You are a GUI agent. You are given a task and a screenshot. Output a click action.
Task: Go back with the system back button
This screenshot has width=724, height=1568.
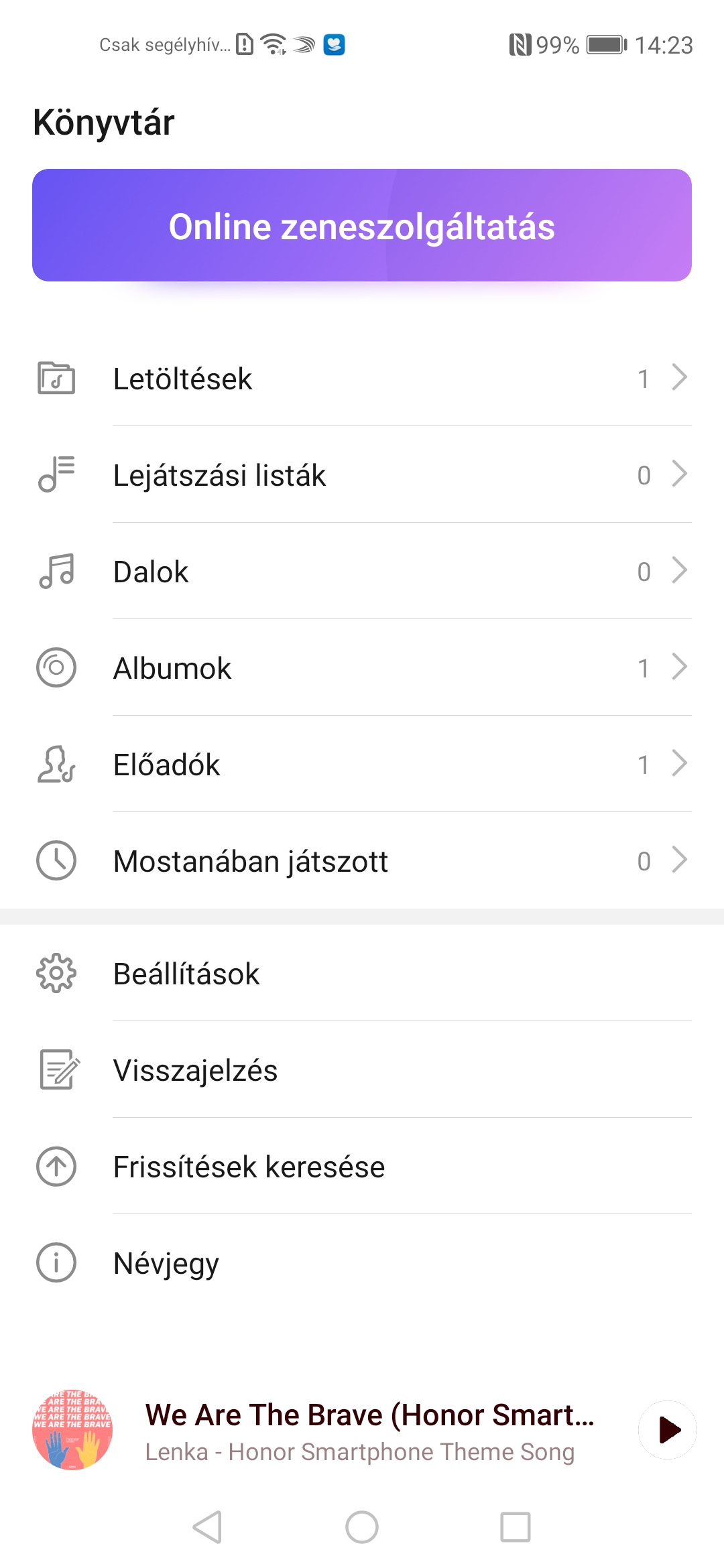[208, 1527]
